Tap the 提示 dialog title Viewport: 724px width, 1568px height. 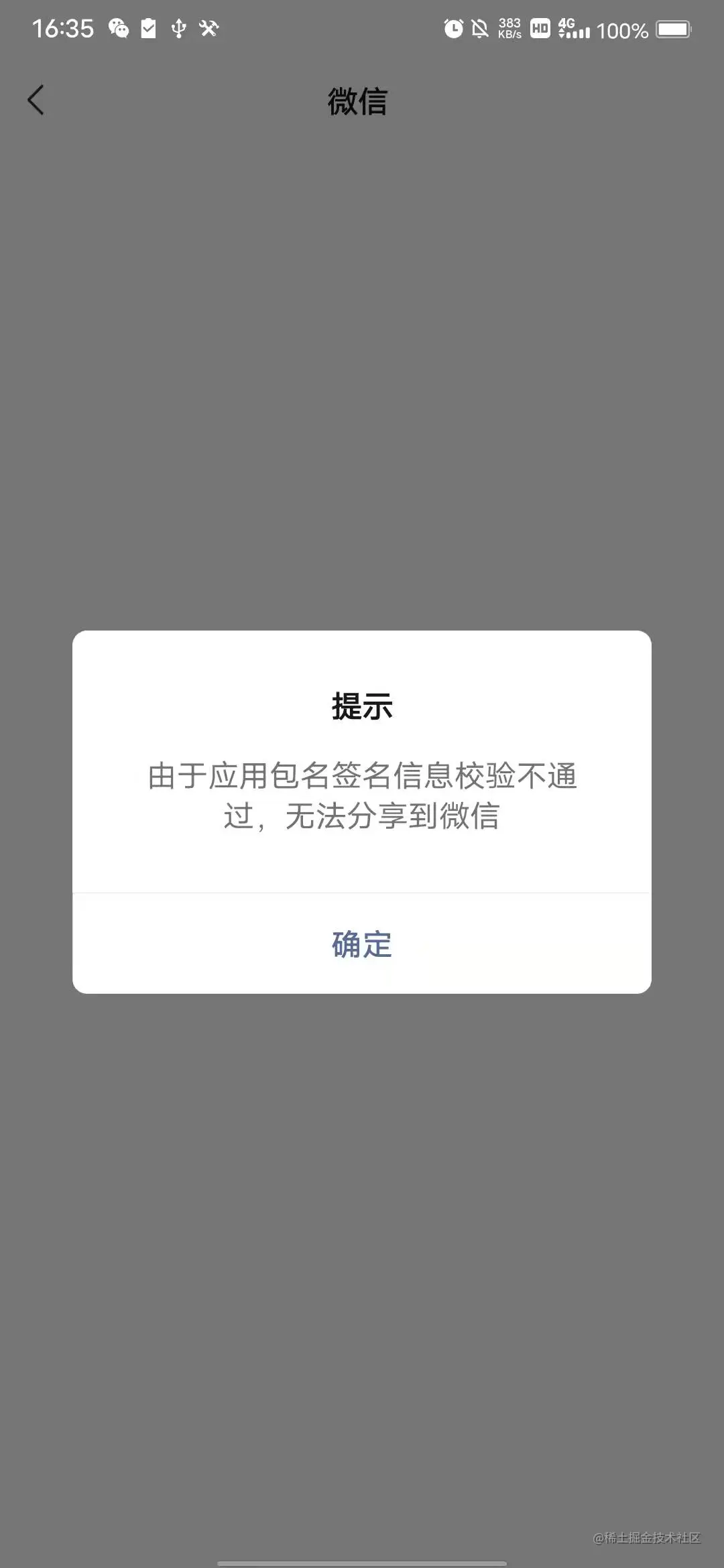click(x=361, y=707)
